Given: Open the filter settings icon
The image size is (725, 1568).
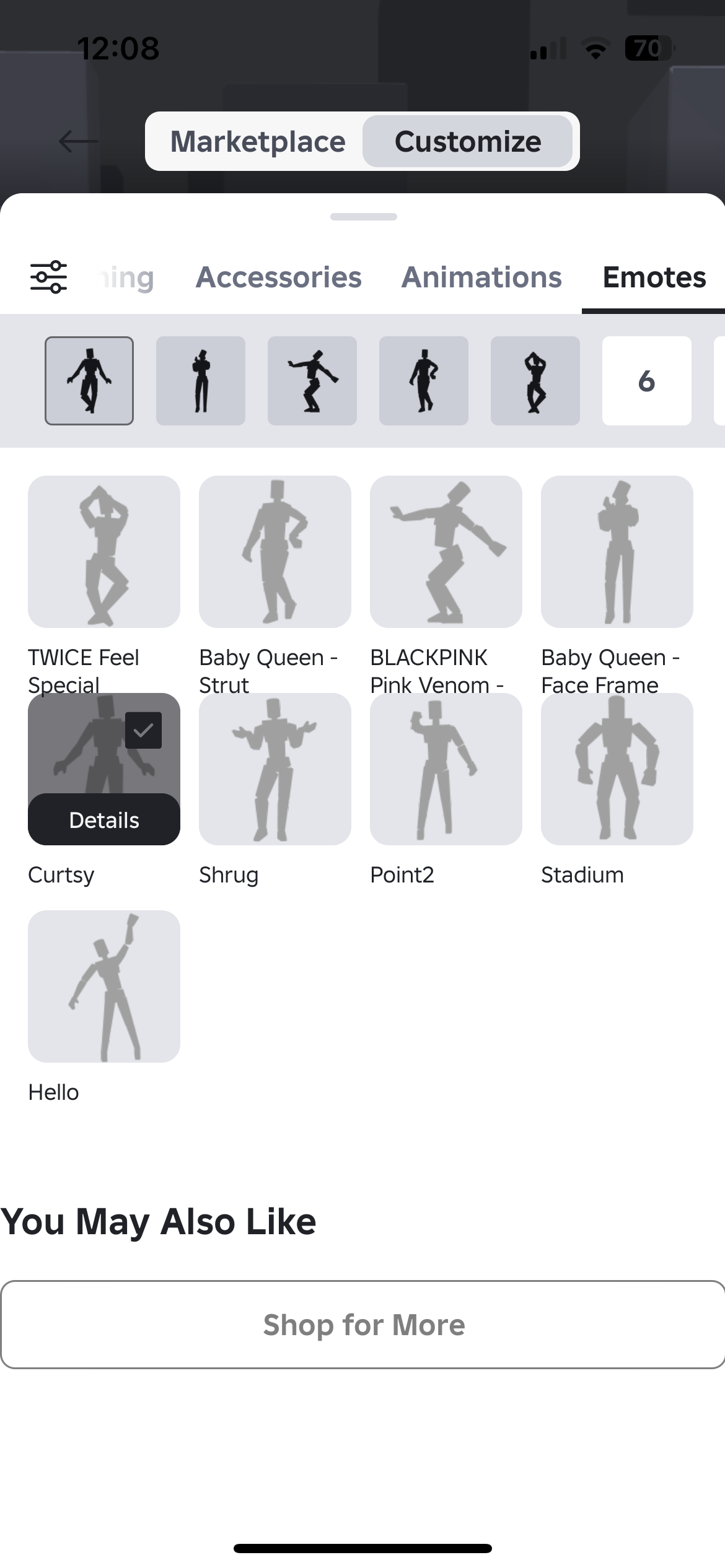Looking at the screenshot, I should pos(48,277).
